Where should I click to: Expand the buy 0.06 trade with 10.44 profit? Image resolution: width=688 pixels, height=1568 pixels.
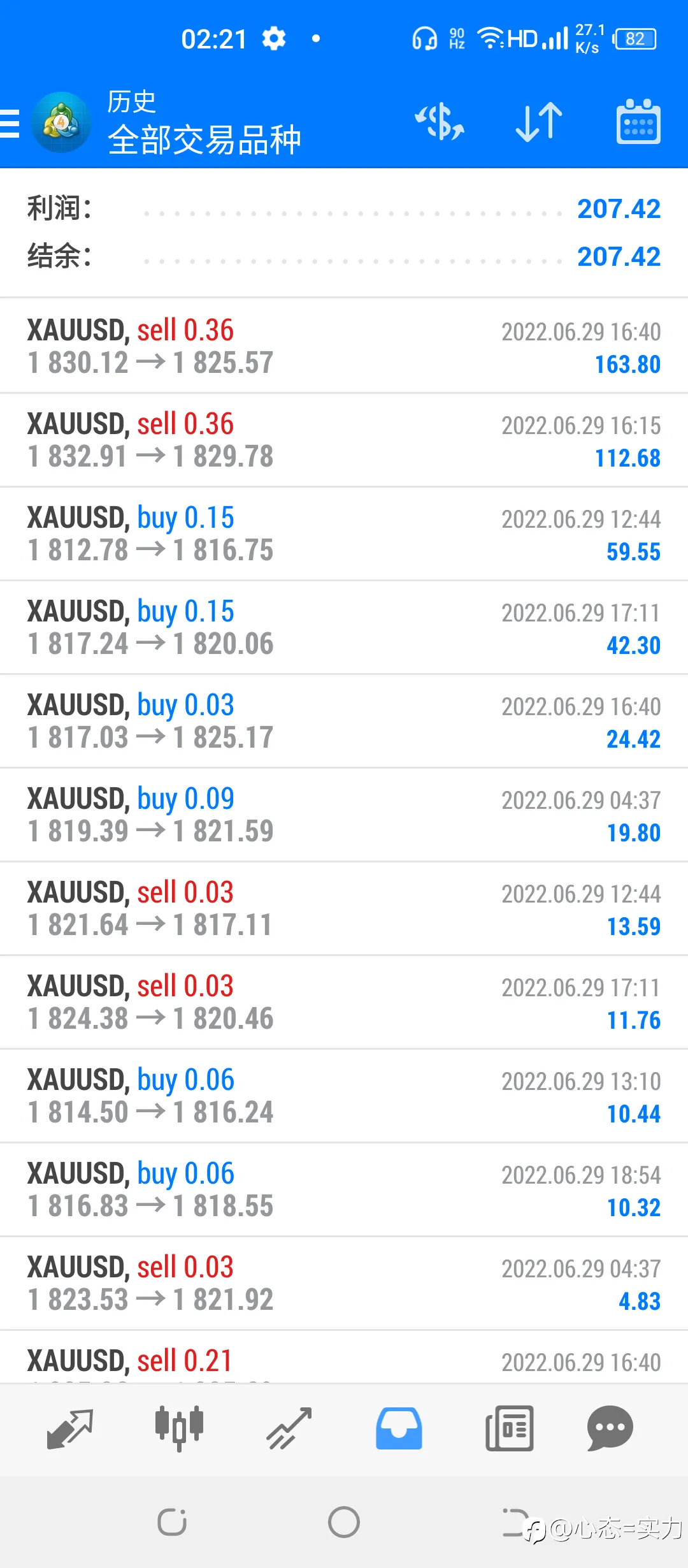[x=344, y=1096]
